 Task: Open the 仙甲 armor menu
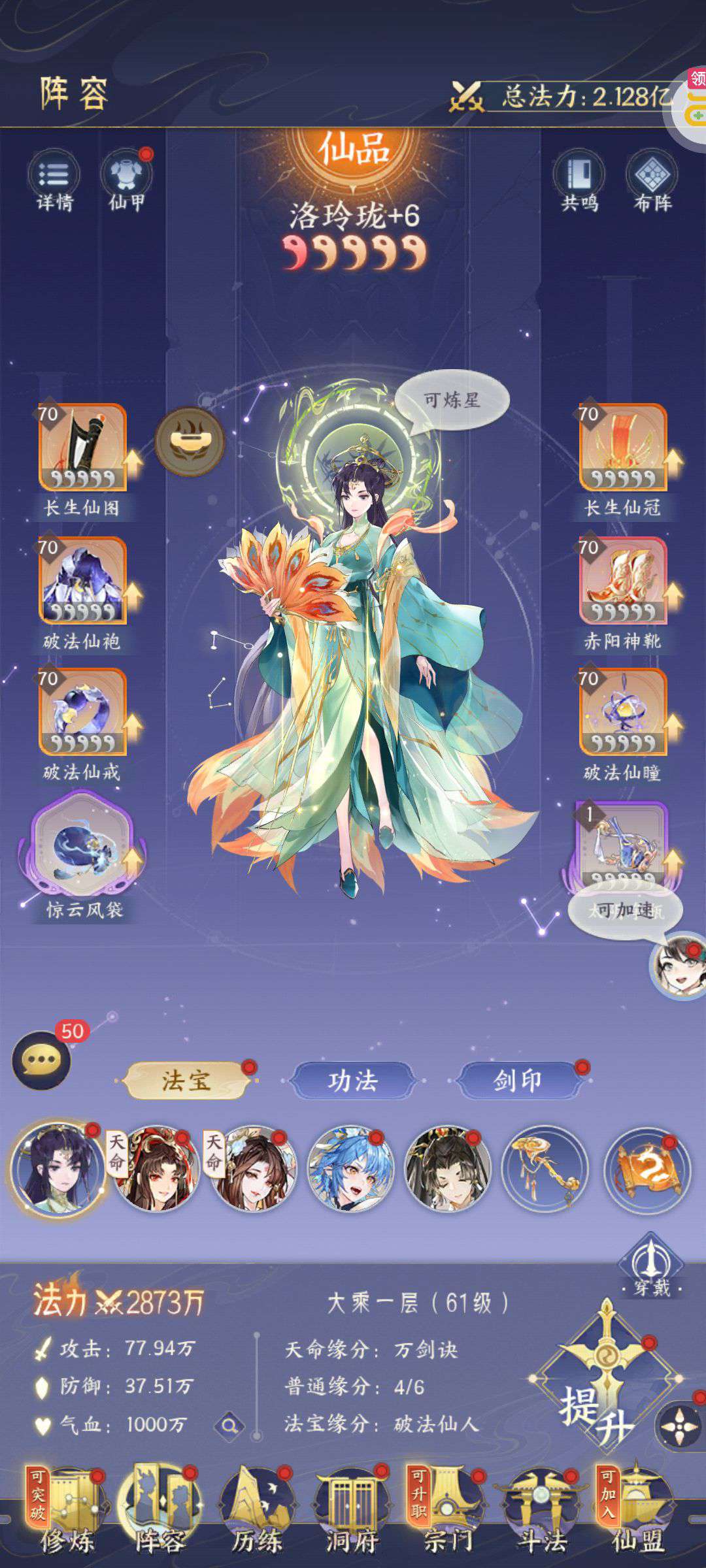point(127,181)
